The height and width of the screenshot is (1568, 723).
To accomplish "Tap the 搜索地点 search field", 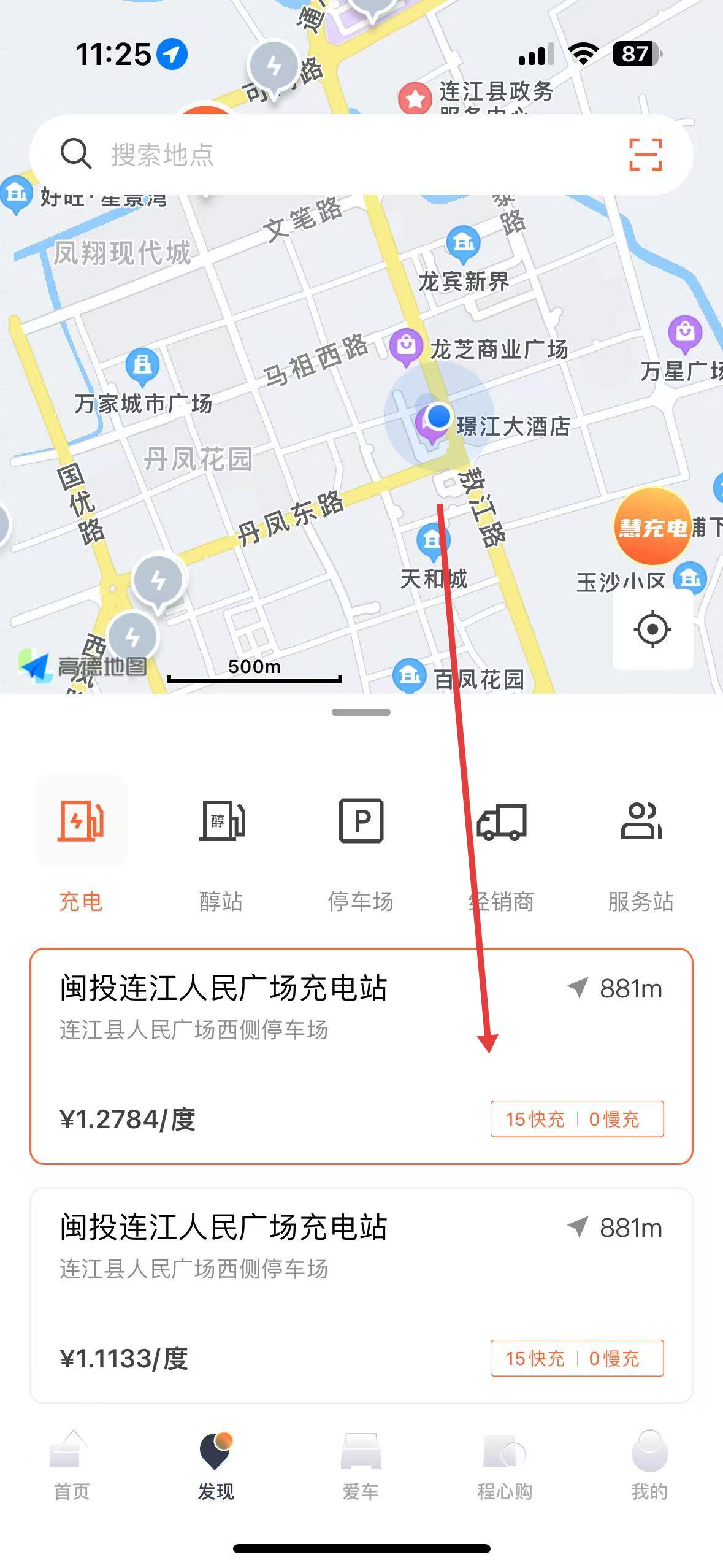I will click(x=343, y=155).
